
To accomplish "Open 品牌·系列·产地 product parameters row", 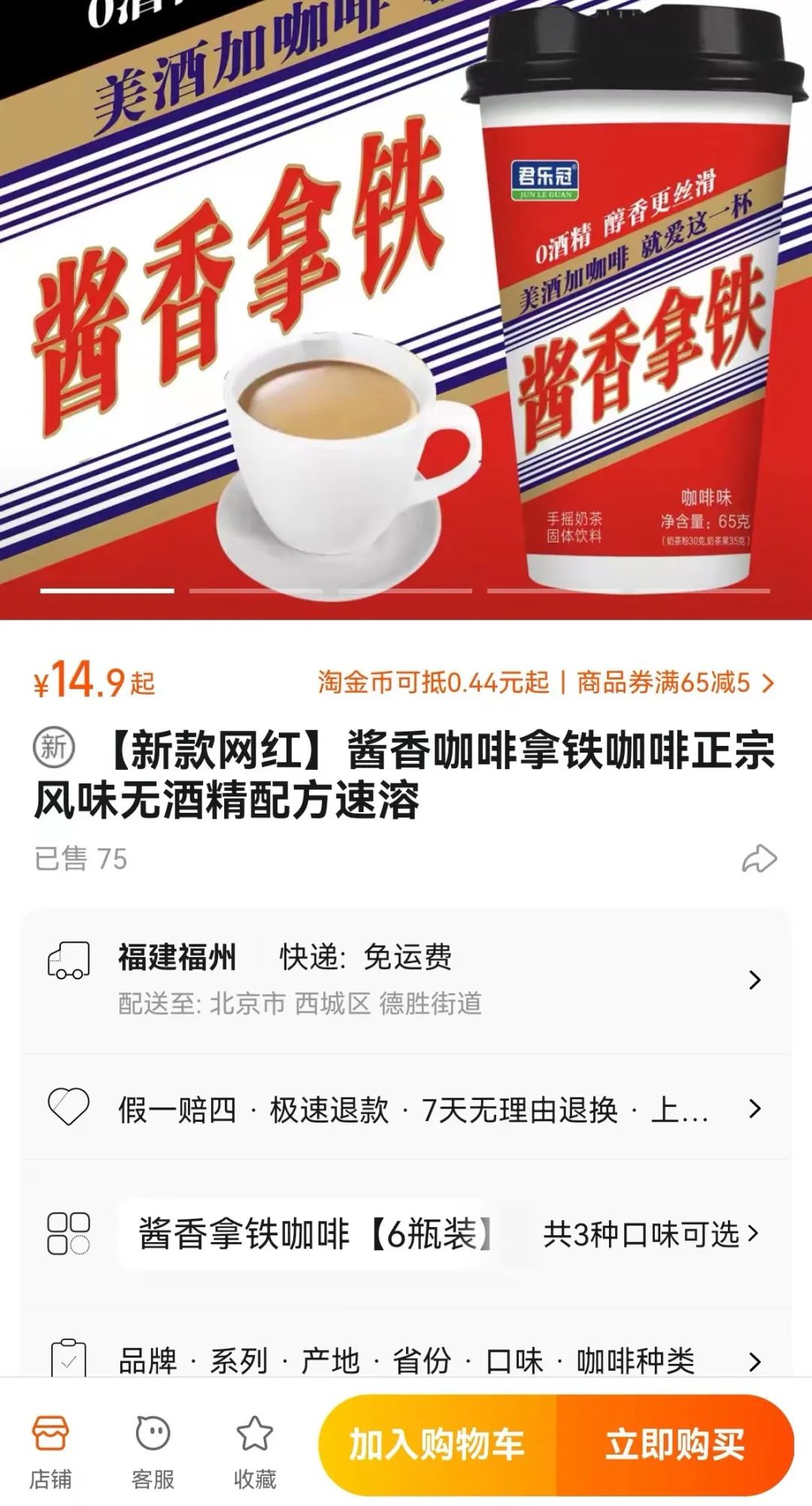I will 406,1359.
